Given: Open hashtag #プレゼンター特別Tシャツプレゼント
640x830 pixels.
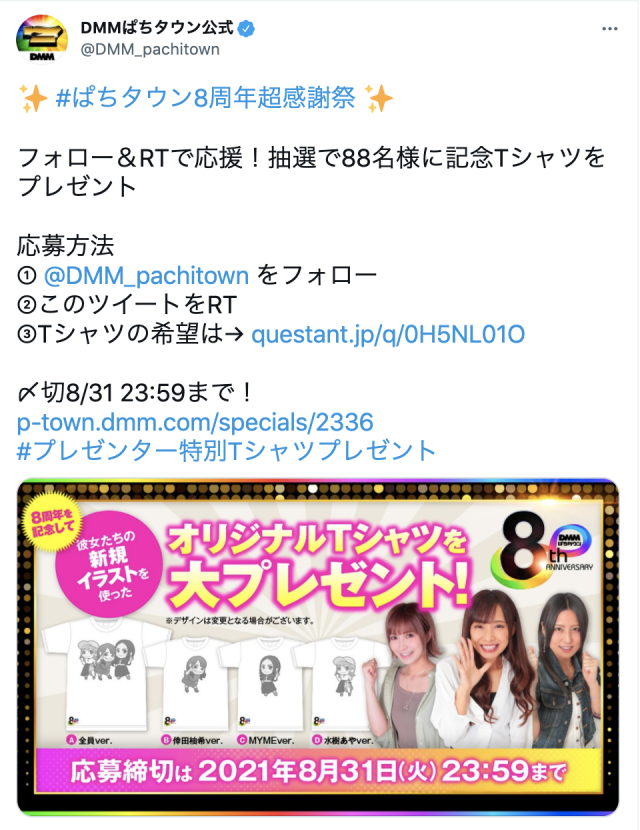Looking at the screenshot, I should [227, 450].
